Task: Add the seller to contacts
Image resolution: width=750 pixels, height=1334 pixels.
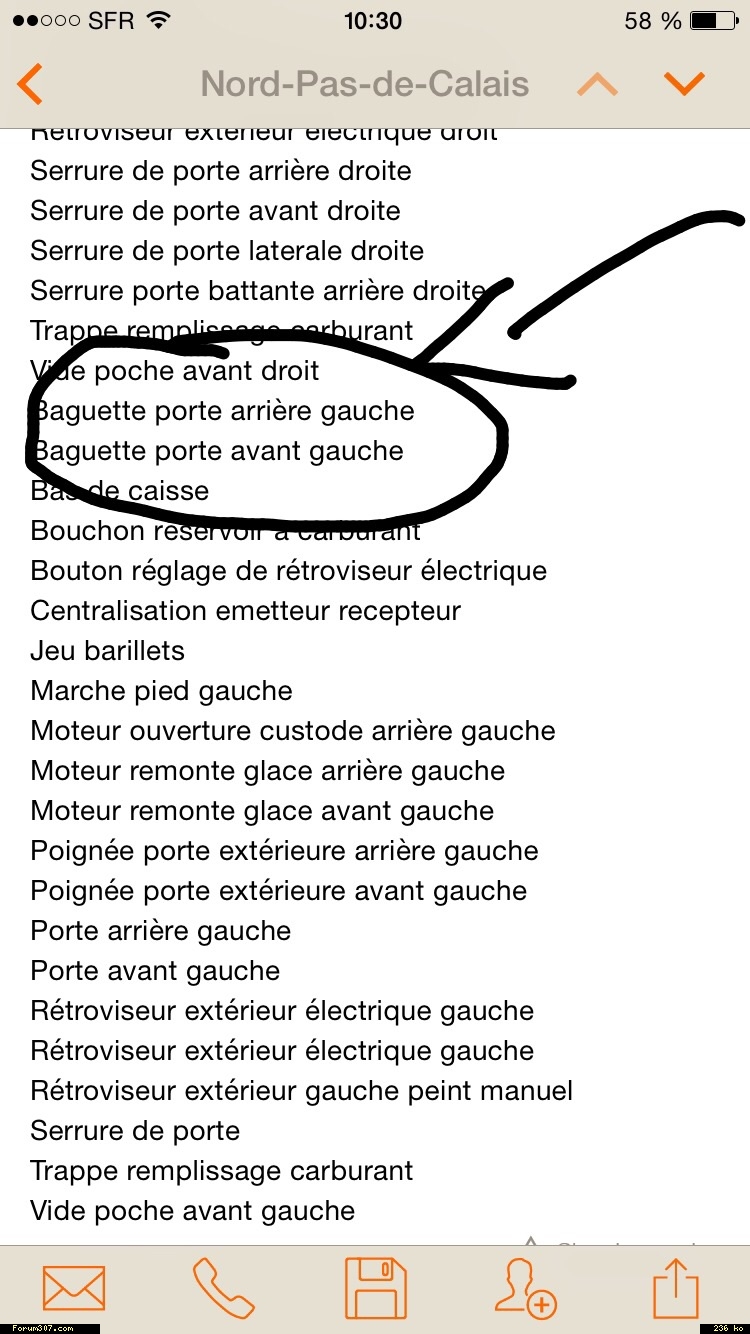Action: point(525,1288)
